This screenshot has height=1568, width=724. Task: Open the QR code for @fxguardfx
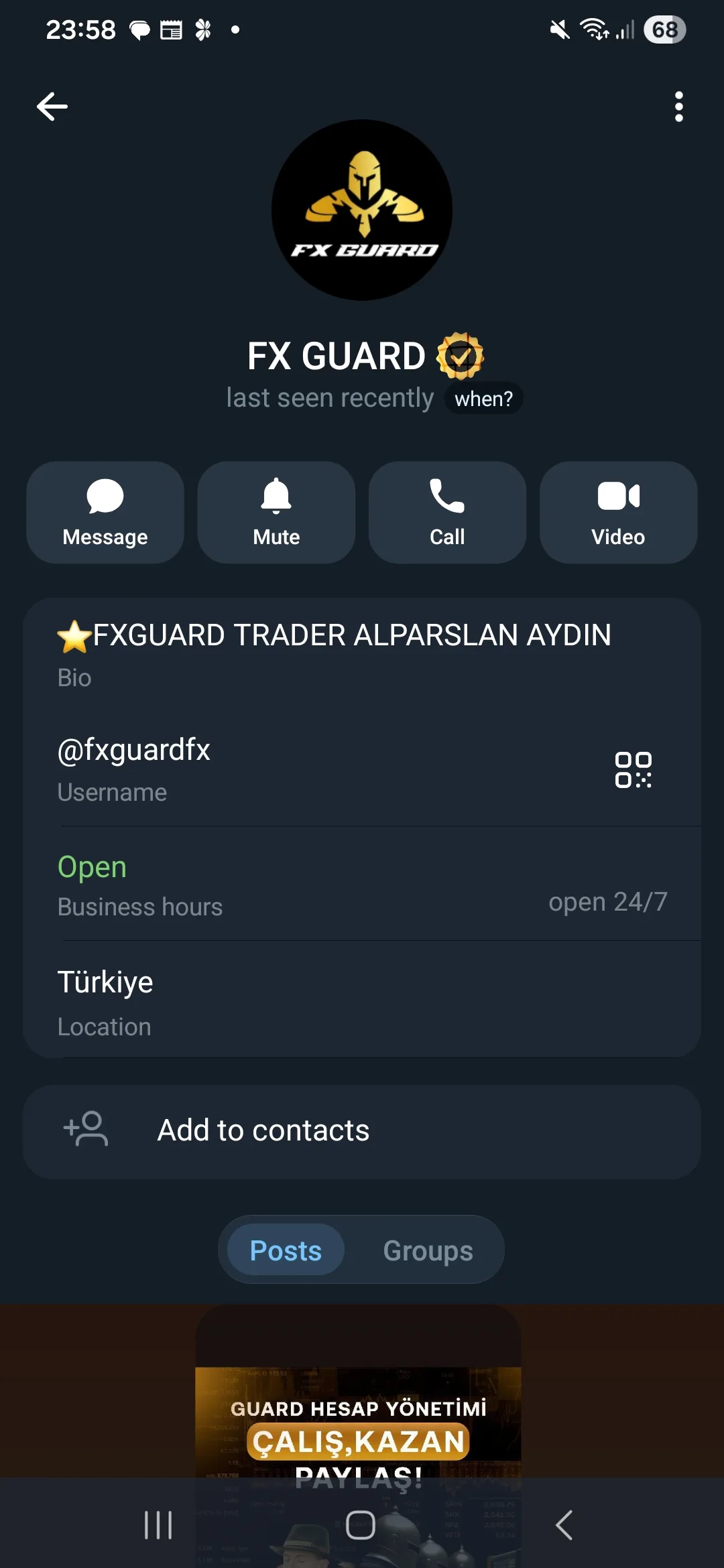click(633, 771)
